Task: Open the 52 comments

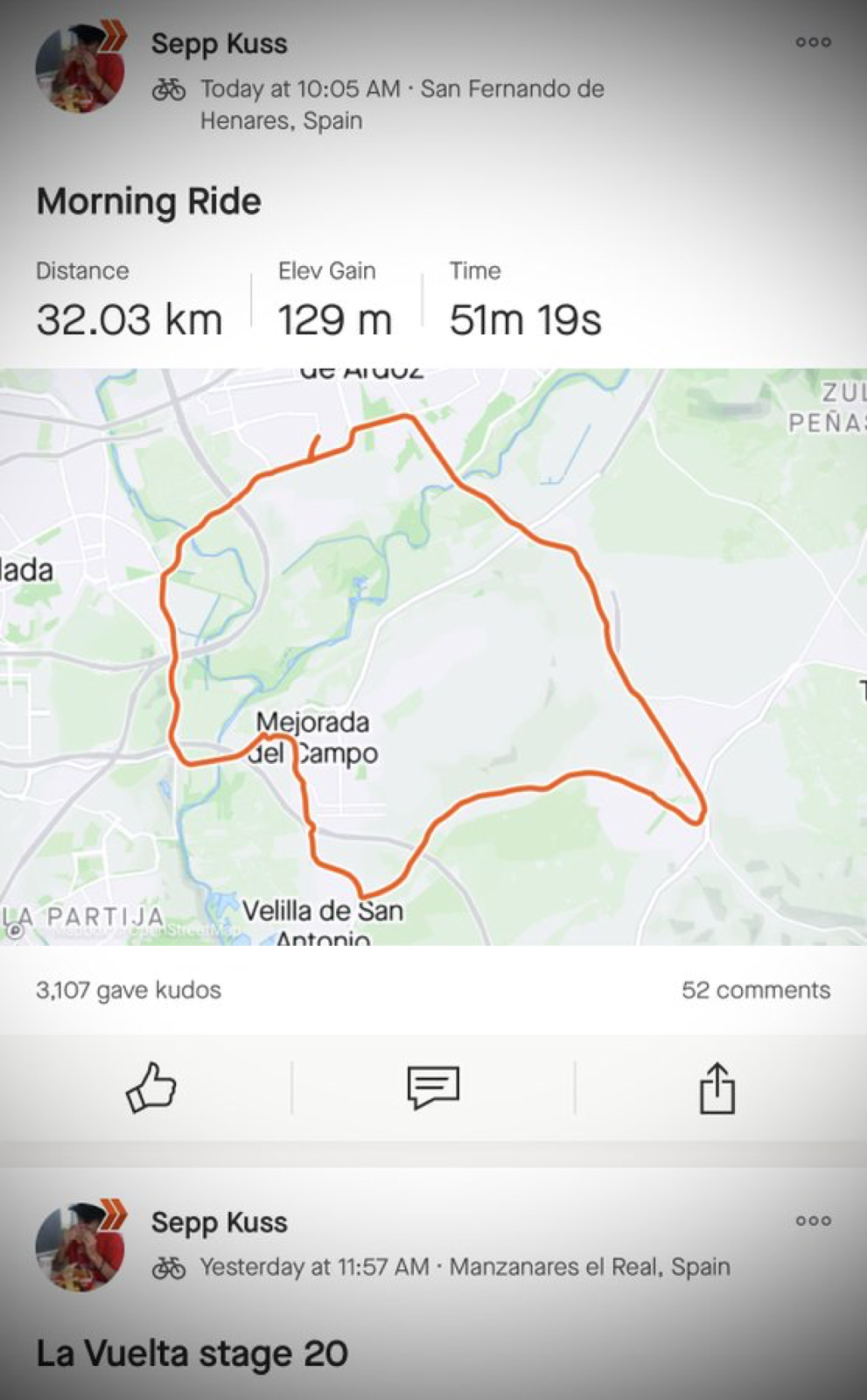Action: pyautogui.click(x=756, y=990)
